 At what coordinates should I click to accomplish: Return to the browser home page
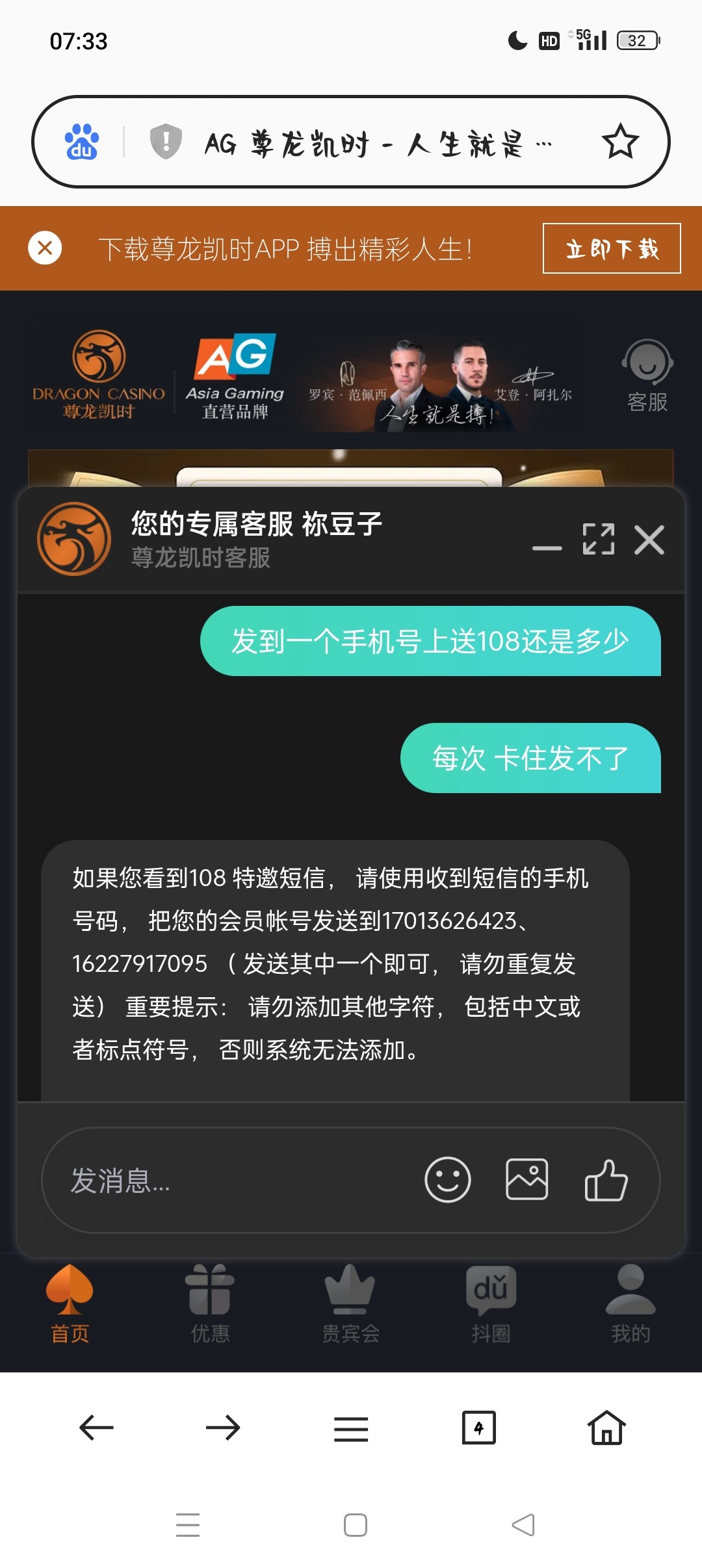click(x=606, y=1428)
